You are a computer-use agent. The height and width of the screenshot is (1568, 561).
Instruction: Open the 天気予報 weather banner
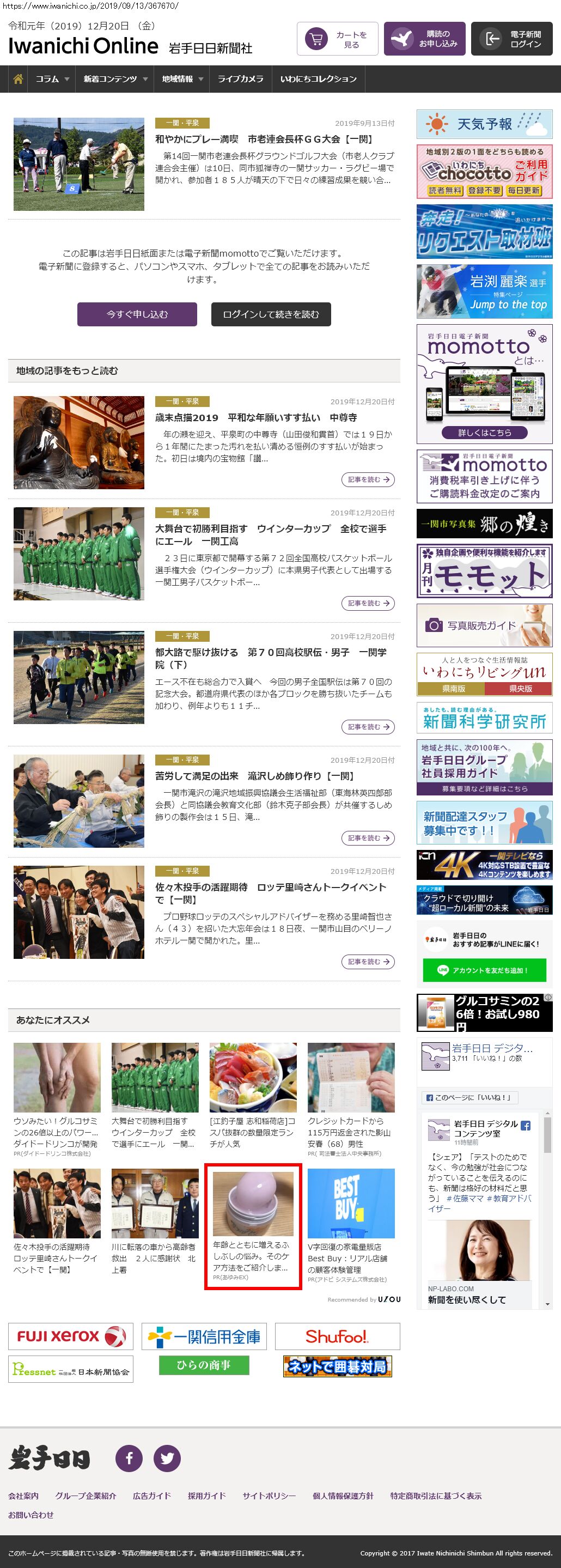[484, 124]
